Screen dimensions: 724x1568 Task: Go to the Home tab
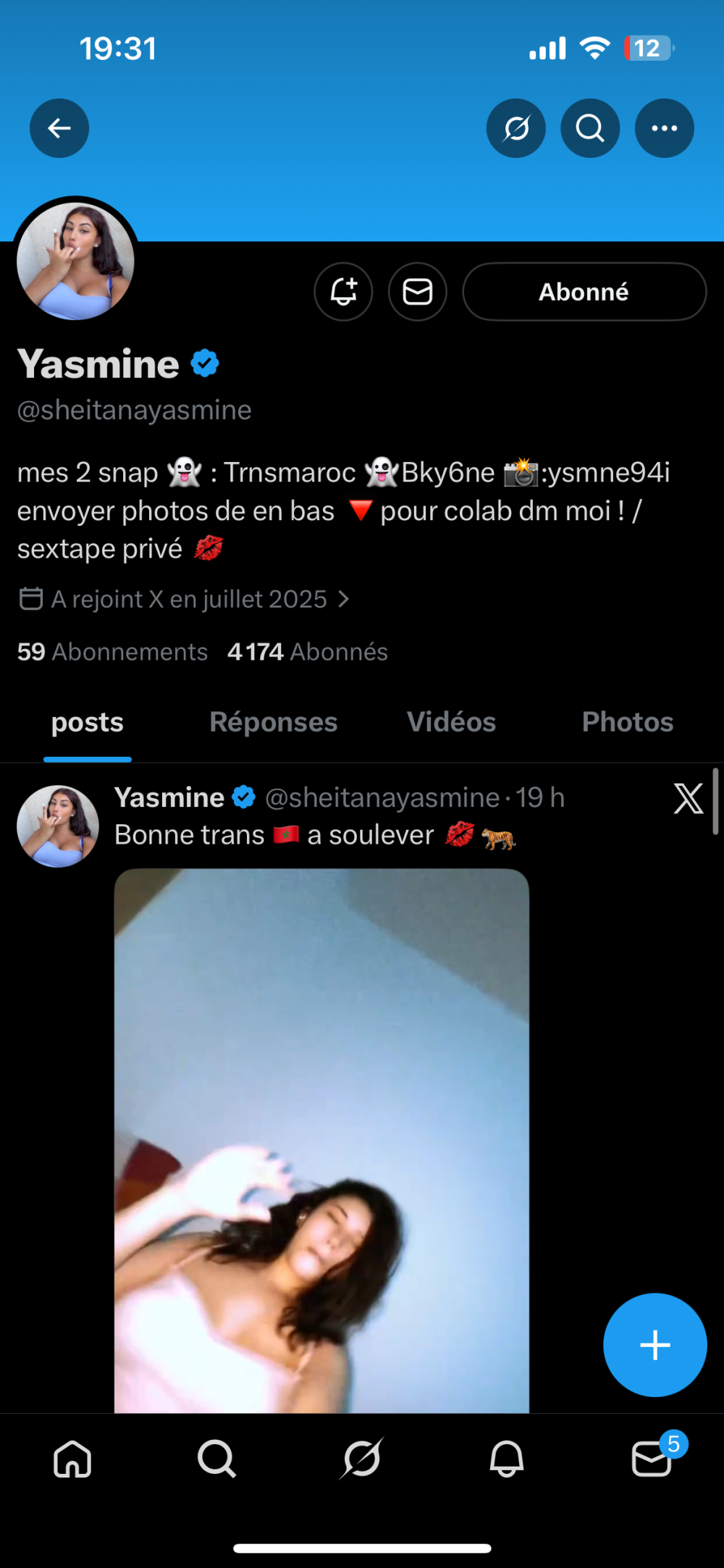click(x=72, y=1458)
